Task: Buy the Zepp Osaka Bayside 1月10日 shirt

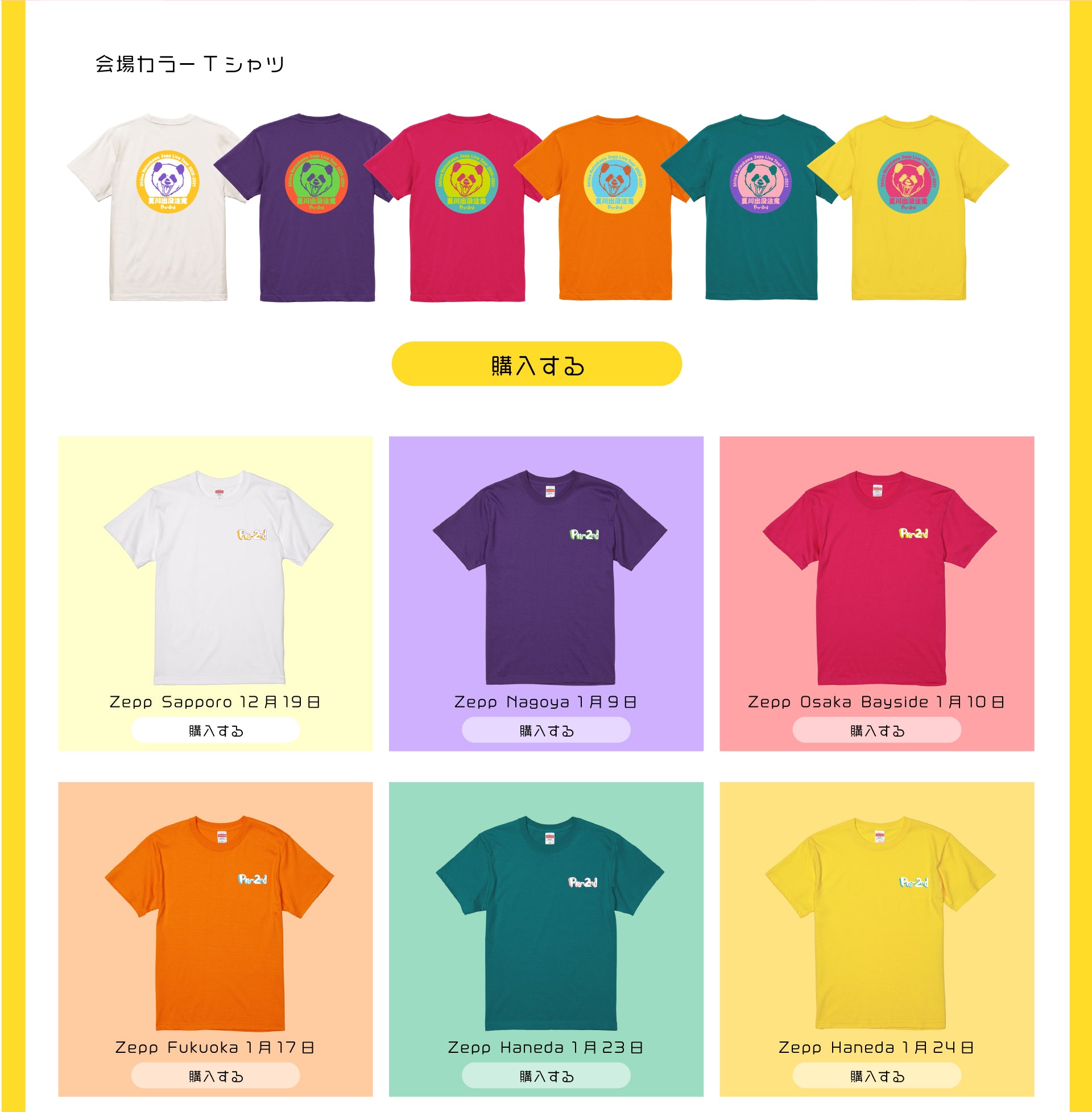Action: tap(876, 730)
